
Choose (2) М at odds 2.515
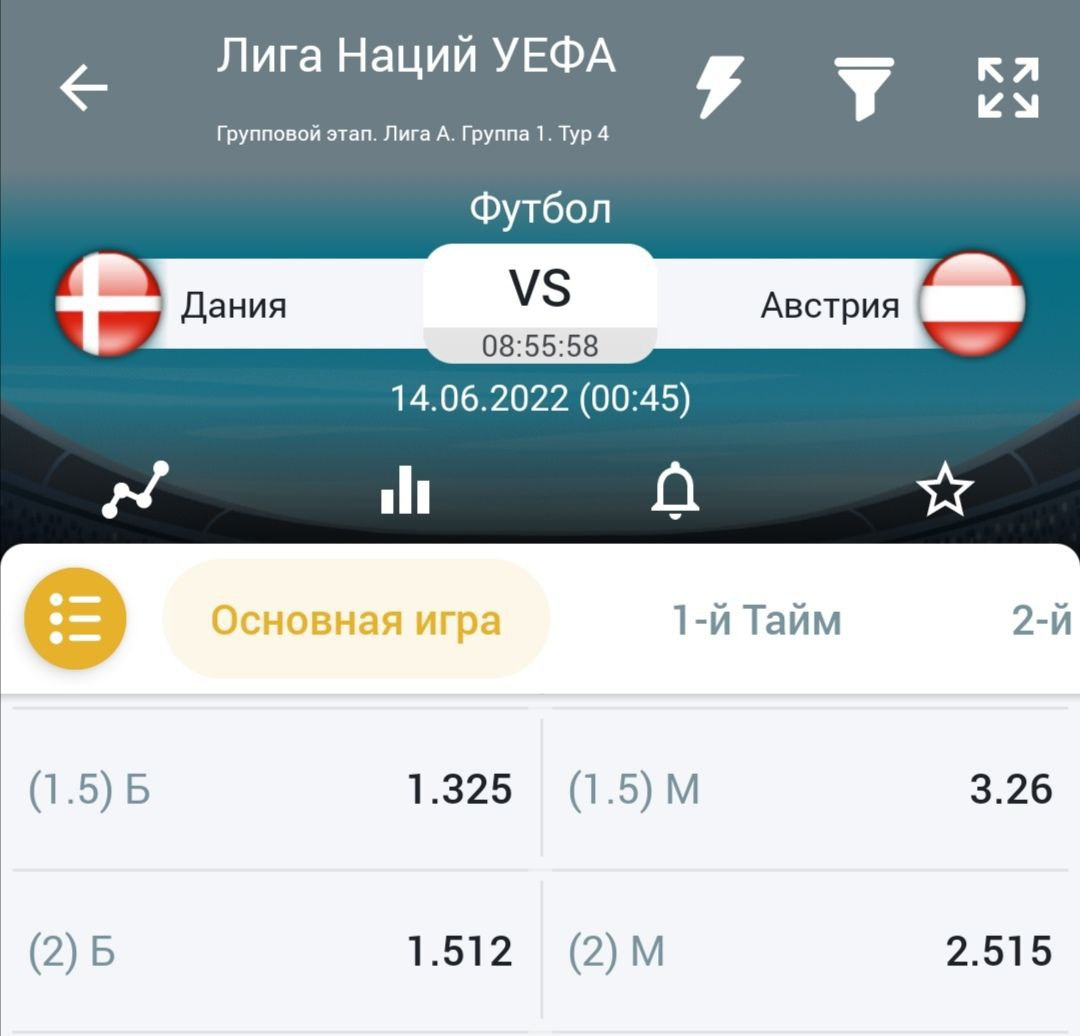click(x=810, y=951)
